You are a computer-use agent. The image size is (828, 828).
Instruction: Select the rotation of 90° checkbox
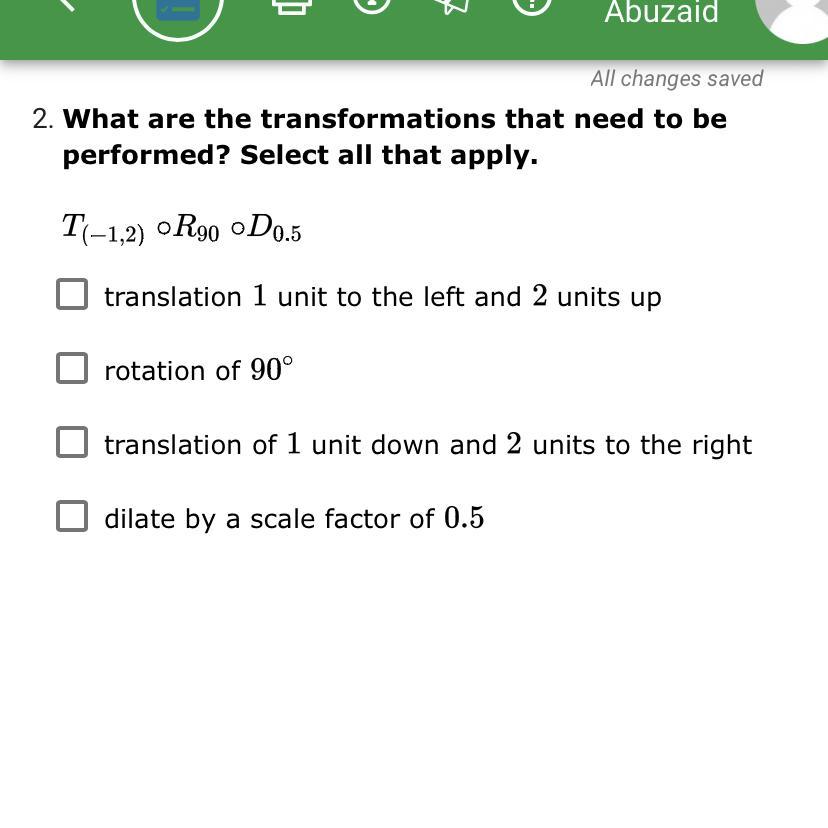[x=72, y=368]
